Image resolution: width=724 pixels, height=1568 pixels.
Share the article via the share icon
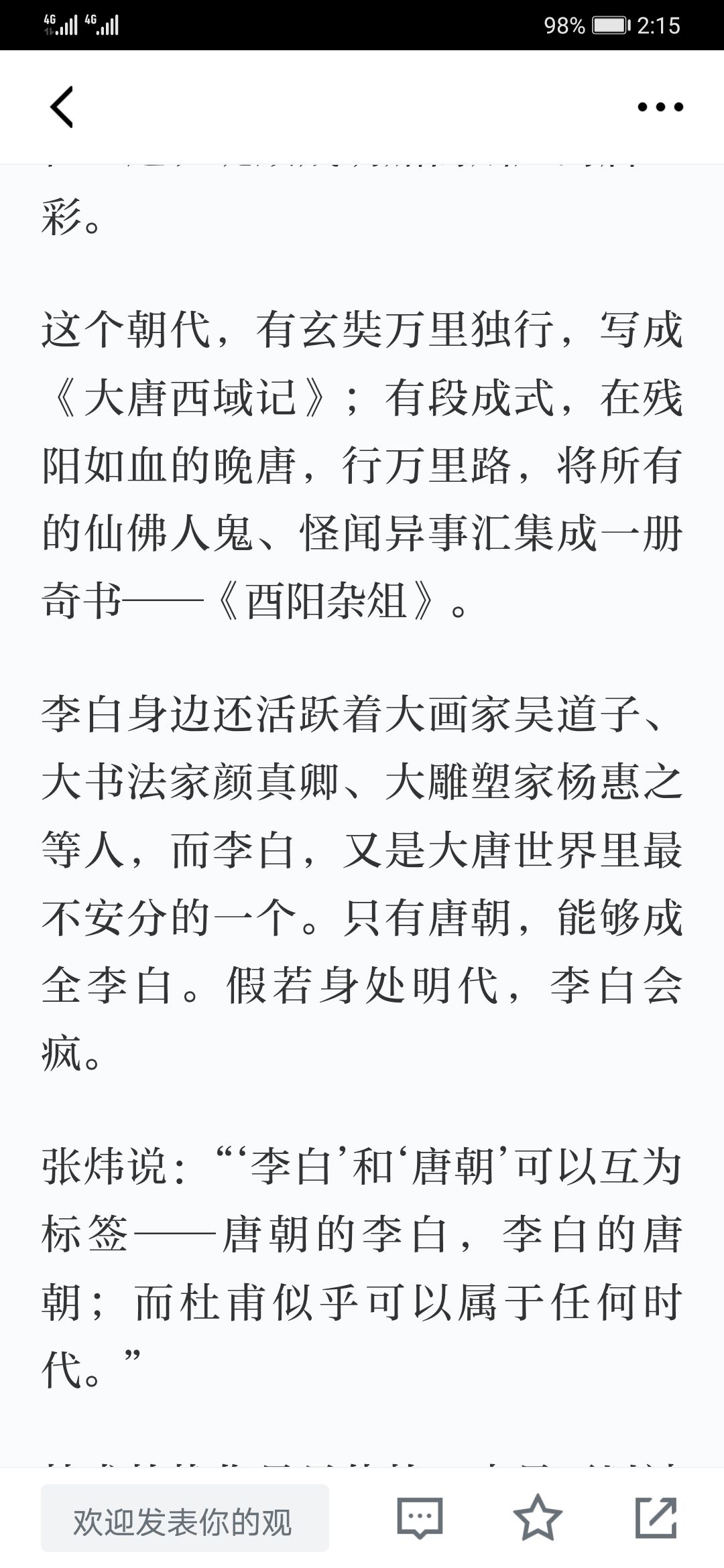tap(656, 1517)
